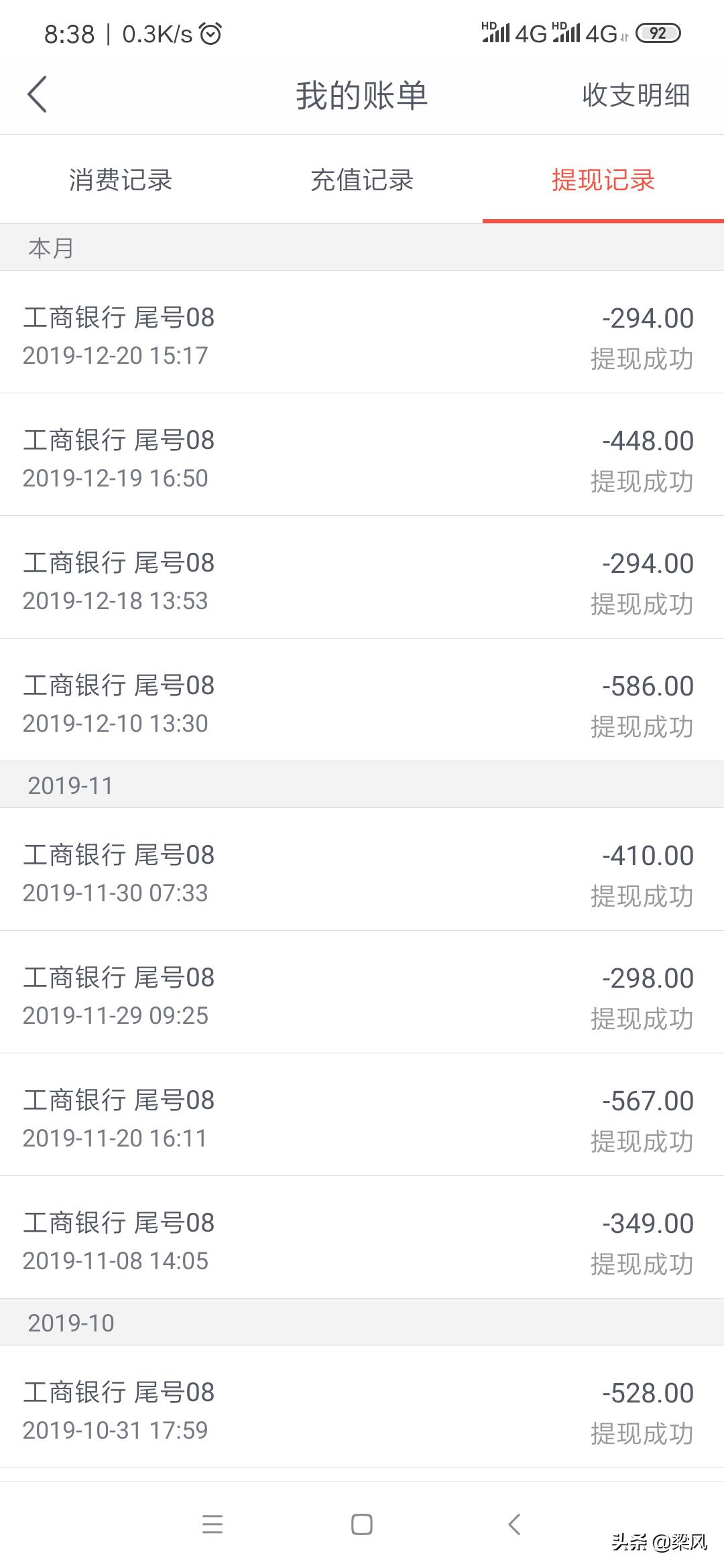View the -410.00 withdrawal on 2019-11-30

click(362, 870)
